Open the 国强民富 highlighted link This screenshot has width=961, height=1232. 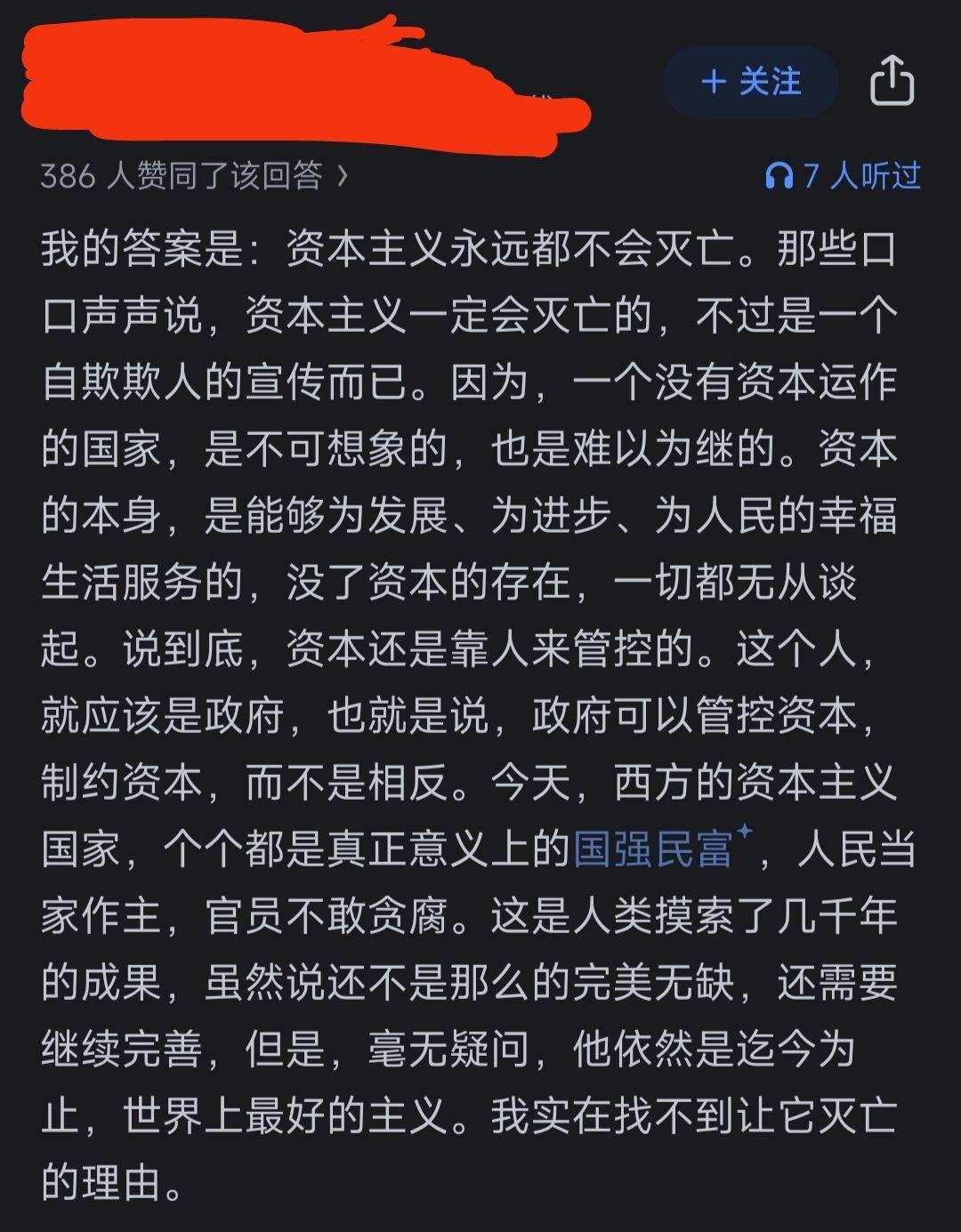pos(653,850)
